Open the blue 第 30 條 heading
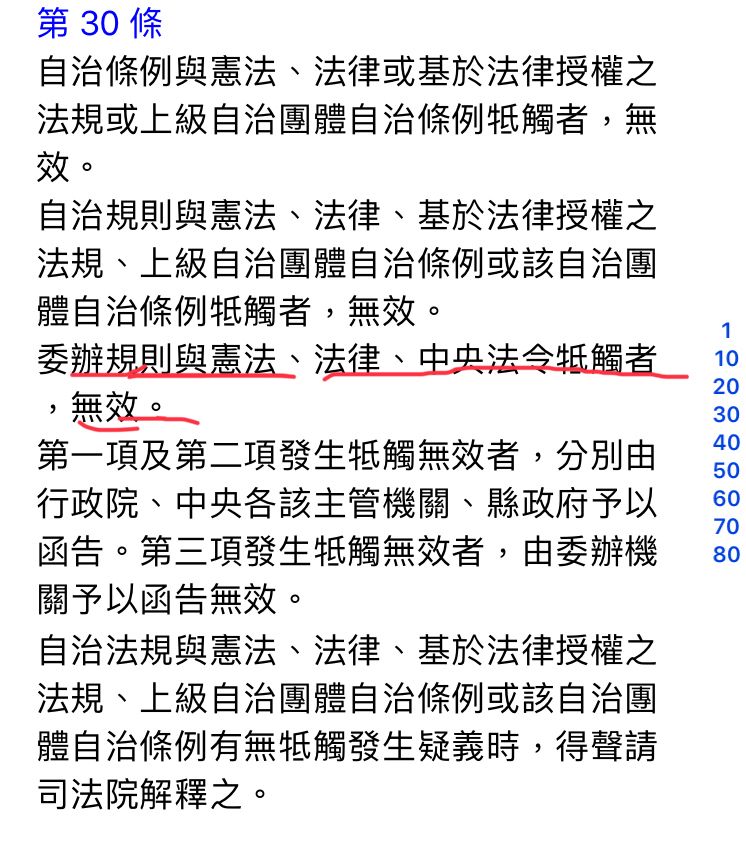746x863 pixels. click(x=99, y=23)
